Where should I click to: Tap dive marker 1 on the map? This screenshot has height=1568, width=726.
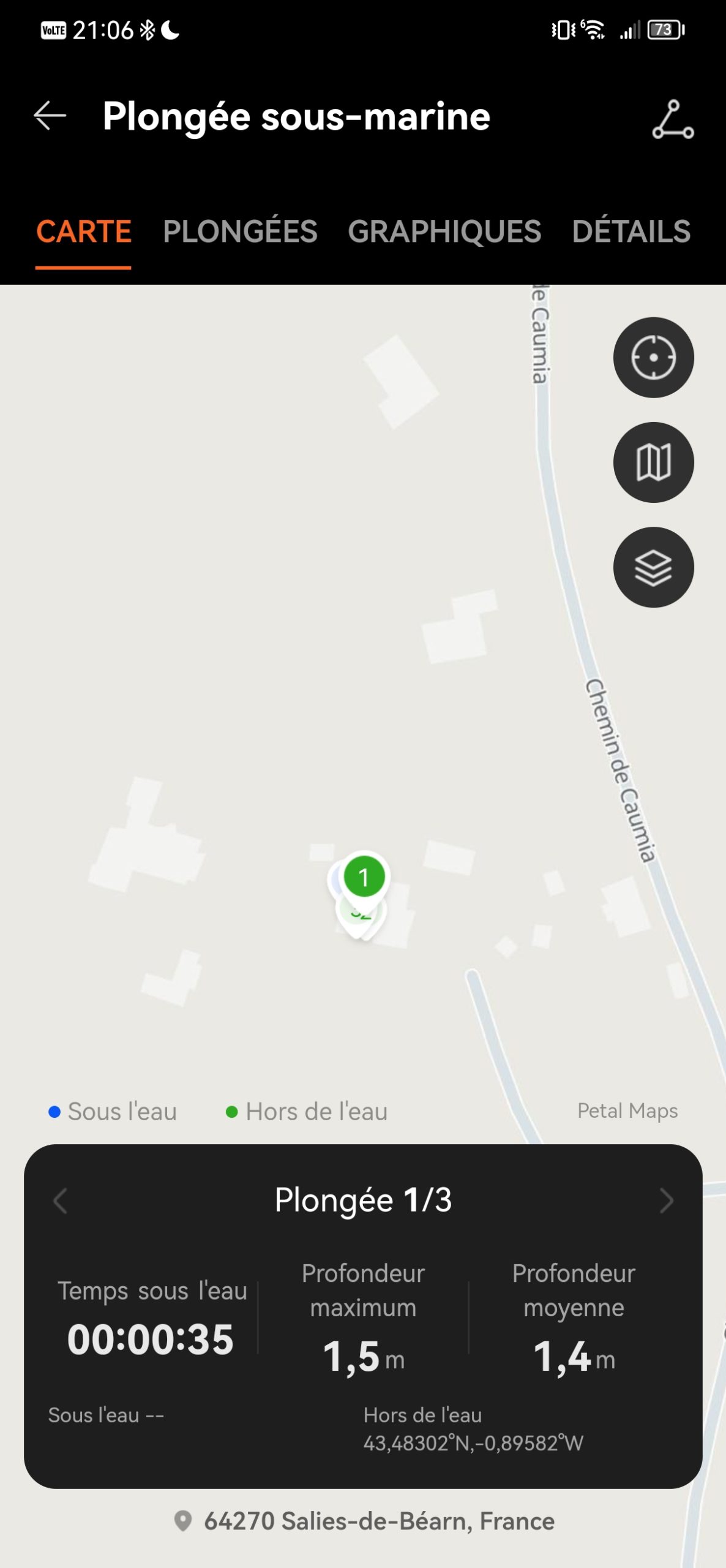tap(364, 878)
